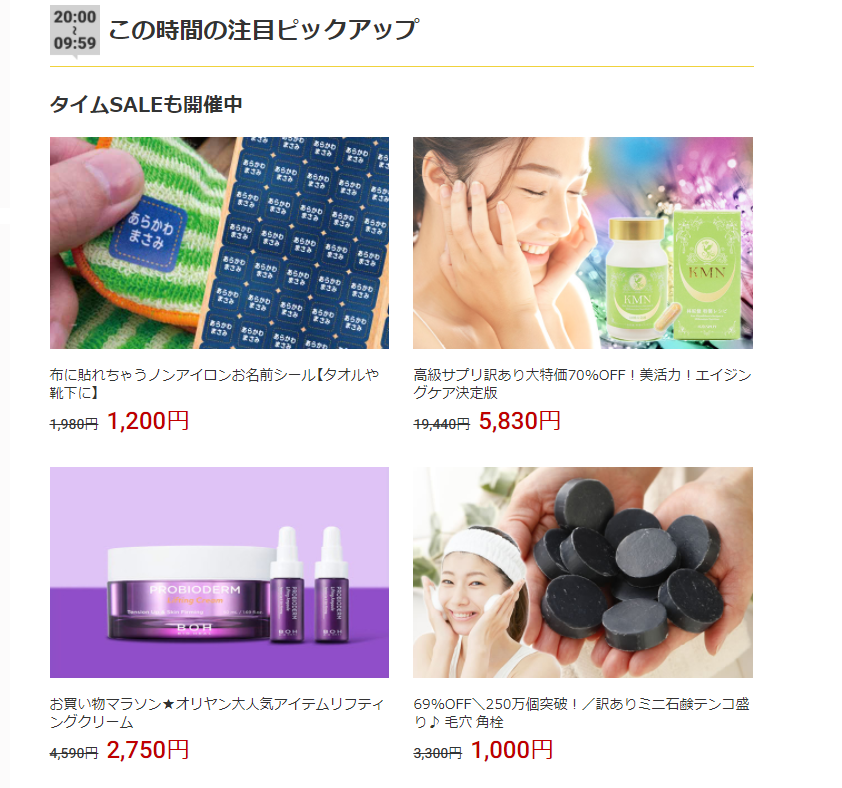Open the mini charcoal soap 69%OFF deal
842x788 pixels.
[582, 572]
